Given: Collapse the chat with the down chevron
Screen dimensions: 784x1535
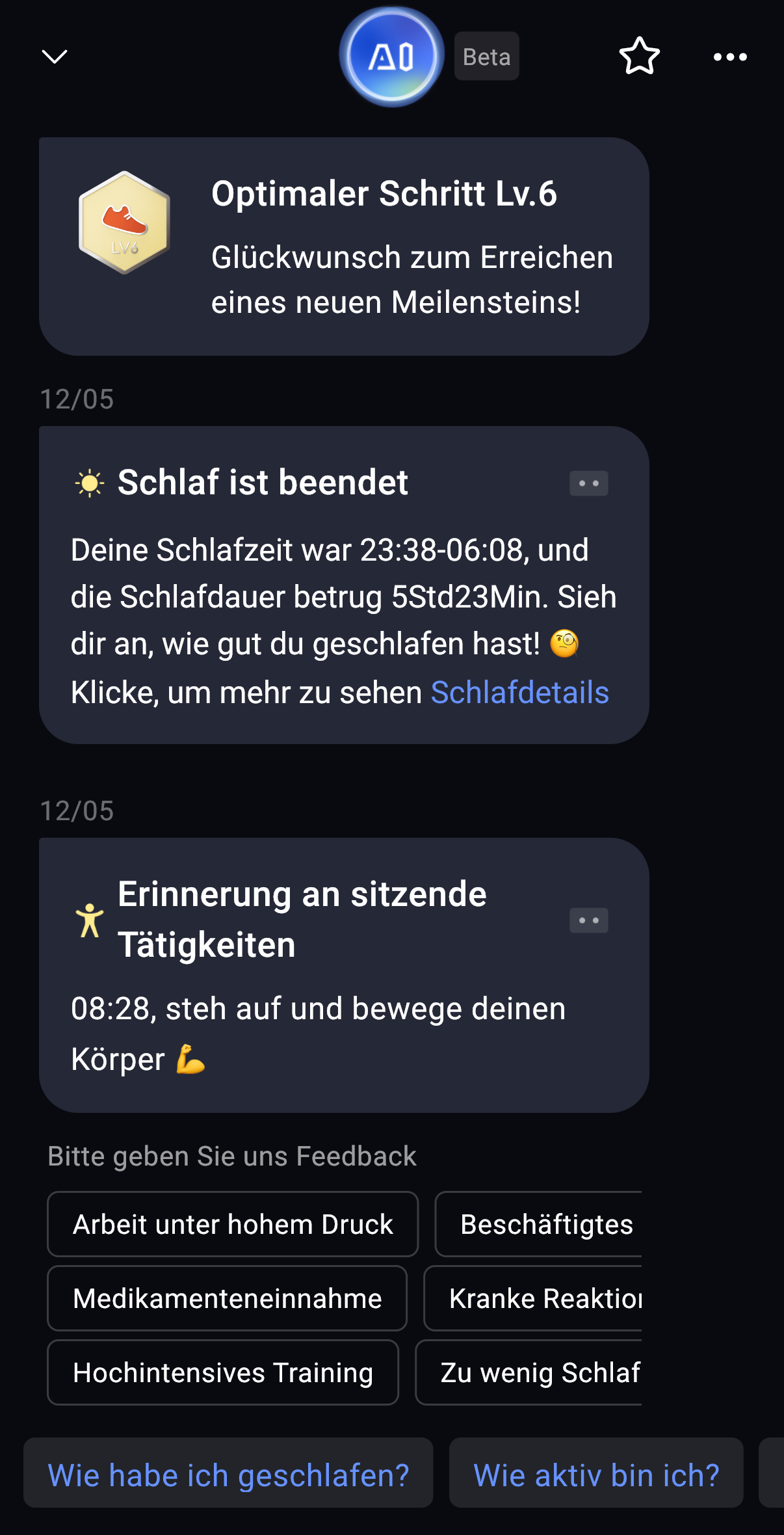Looking at the screenshot, I should point(55,57).
